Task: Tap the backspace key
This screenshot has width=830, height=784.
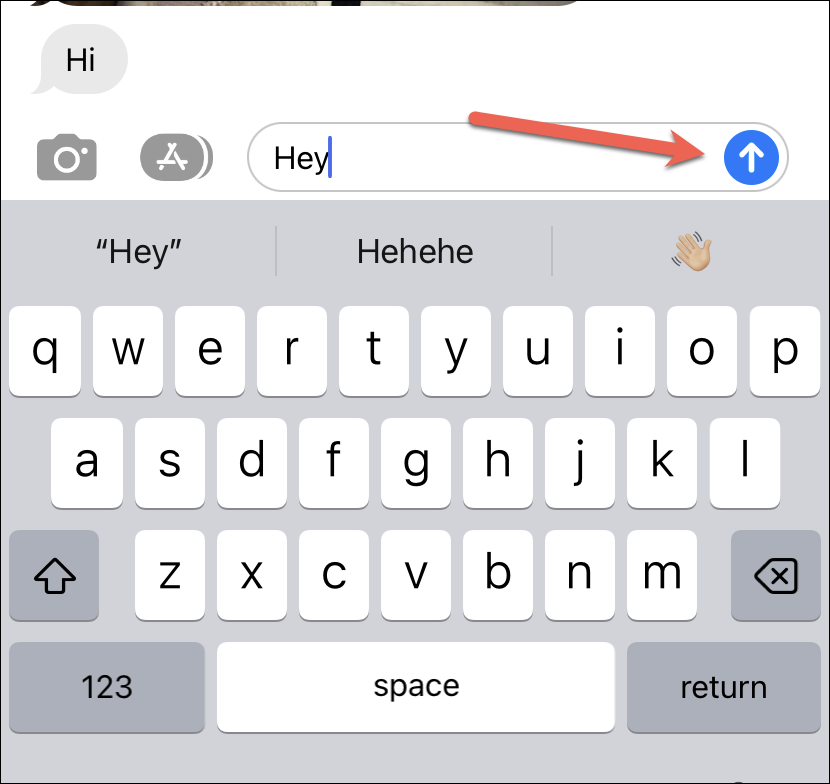Action: point(775,575)
